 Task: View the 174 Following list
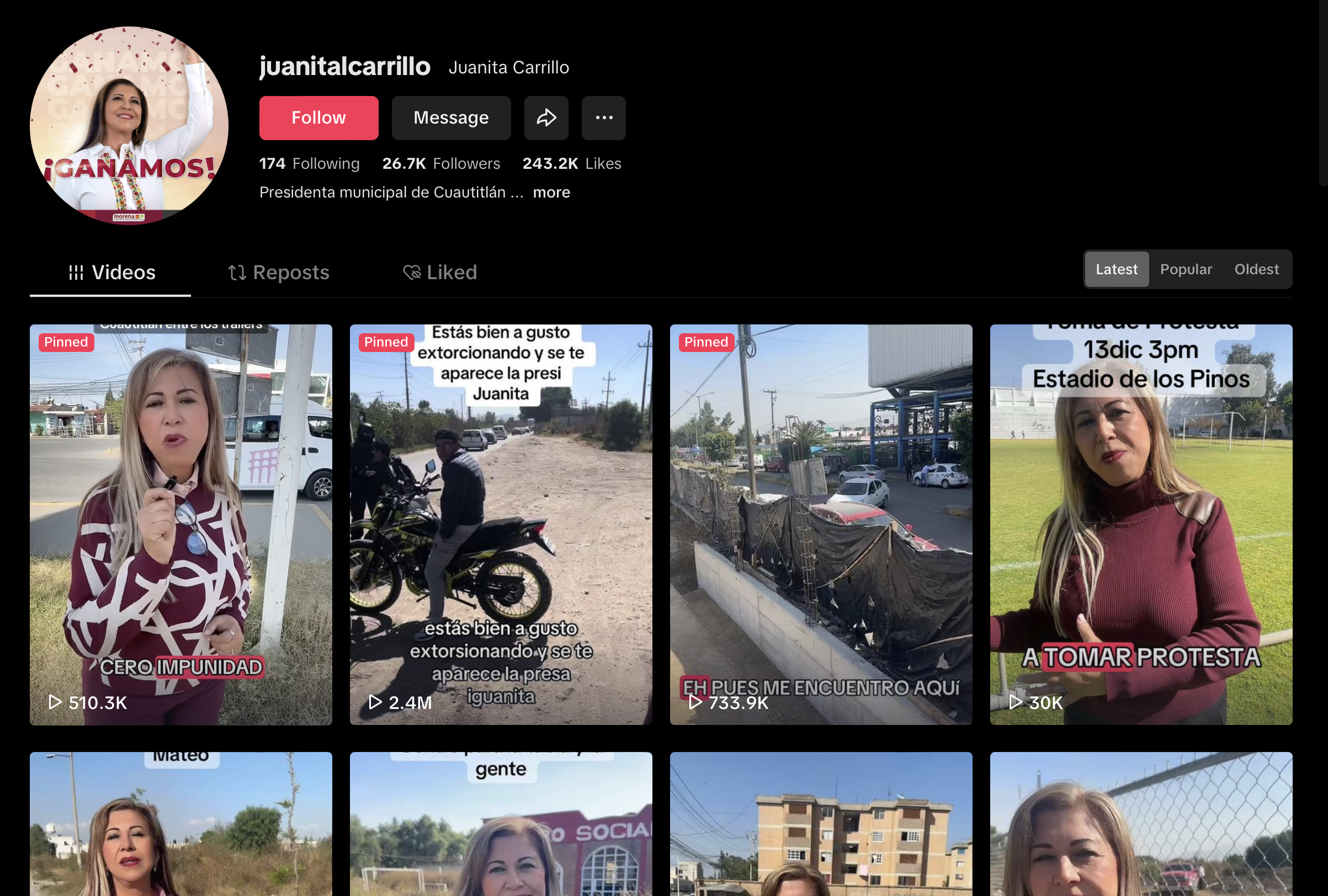pyautogui.click(x=309, y=164)
